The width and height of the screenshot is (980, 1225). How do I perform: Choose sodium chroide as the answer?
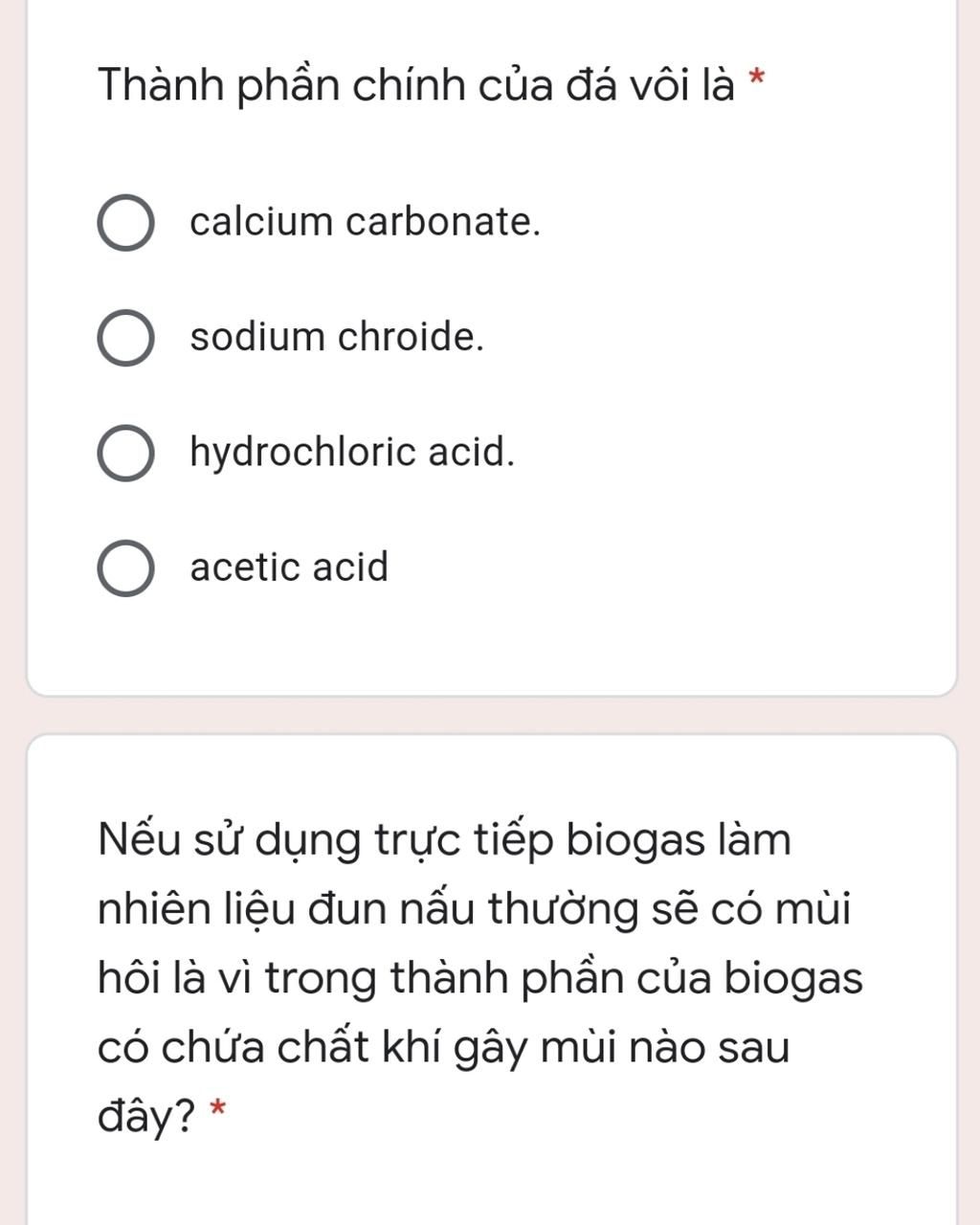[x=125, y=339]
